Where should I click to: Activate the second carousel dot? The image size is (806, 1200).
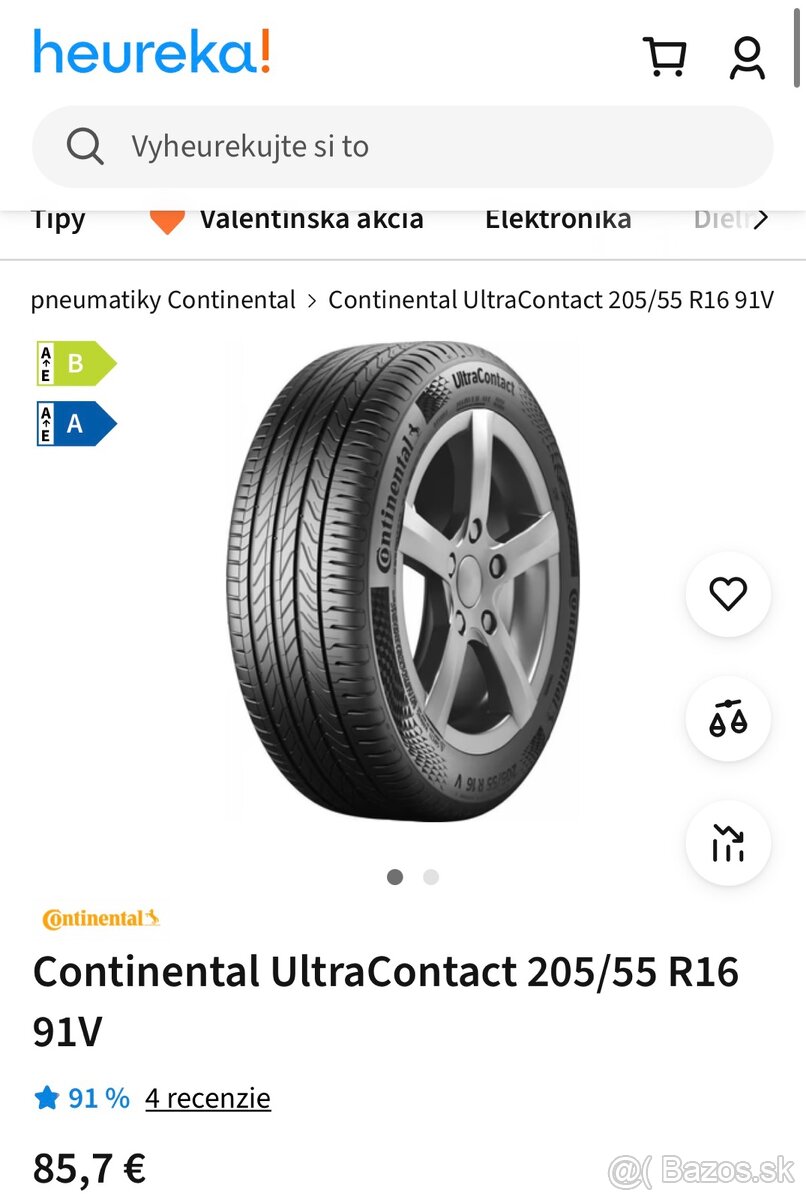coord(430,877)
